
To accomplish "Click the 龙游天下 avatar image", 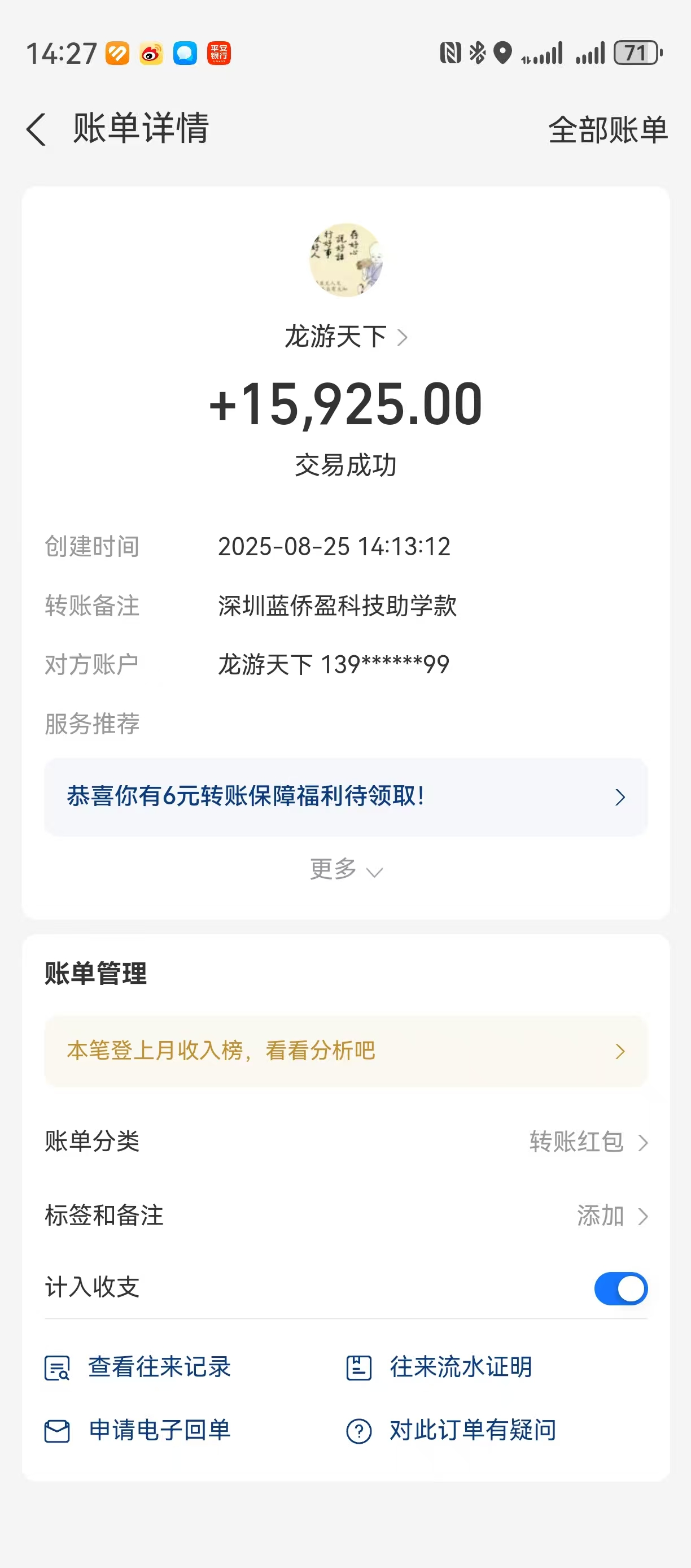I will point(345,260).
